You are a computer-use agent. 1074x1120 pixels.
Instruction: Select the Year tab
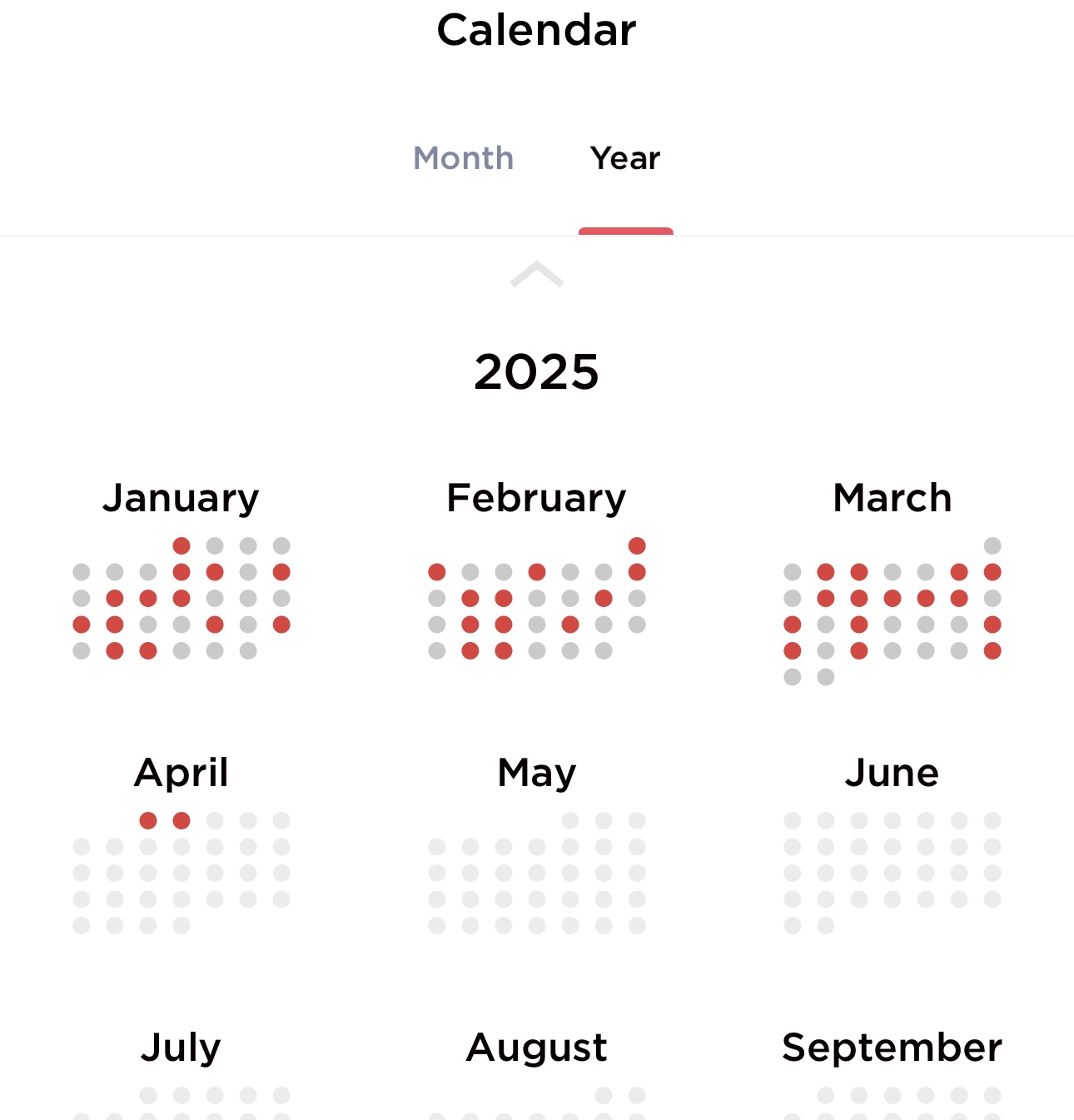625,158
